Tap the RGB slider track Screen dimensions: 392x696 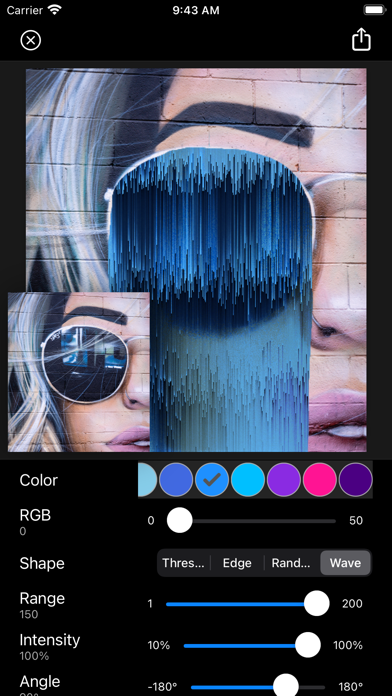[251, 521]
